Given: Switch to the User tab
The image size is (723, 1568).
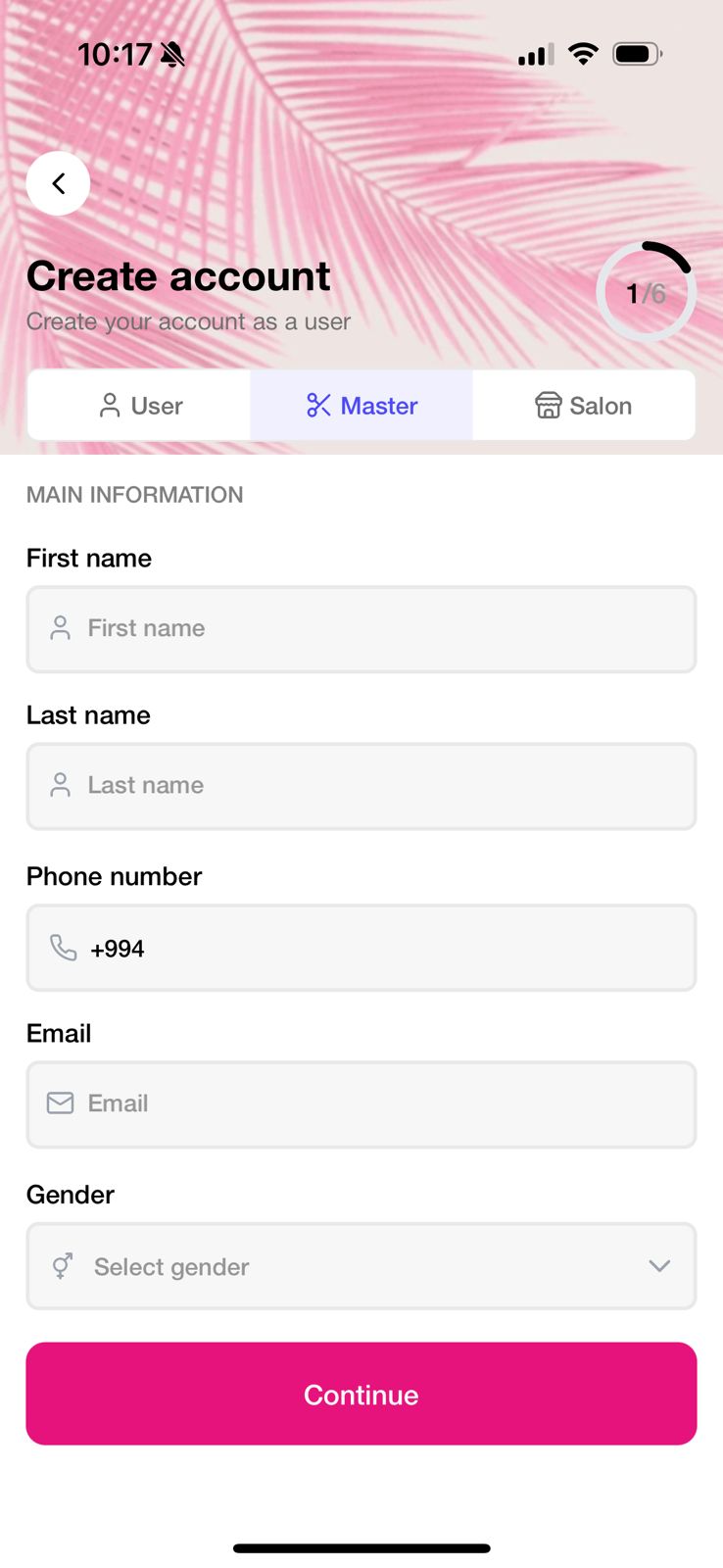Looking at the screenshot, I should click(x=140, y=406).
